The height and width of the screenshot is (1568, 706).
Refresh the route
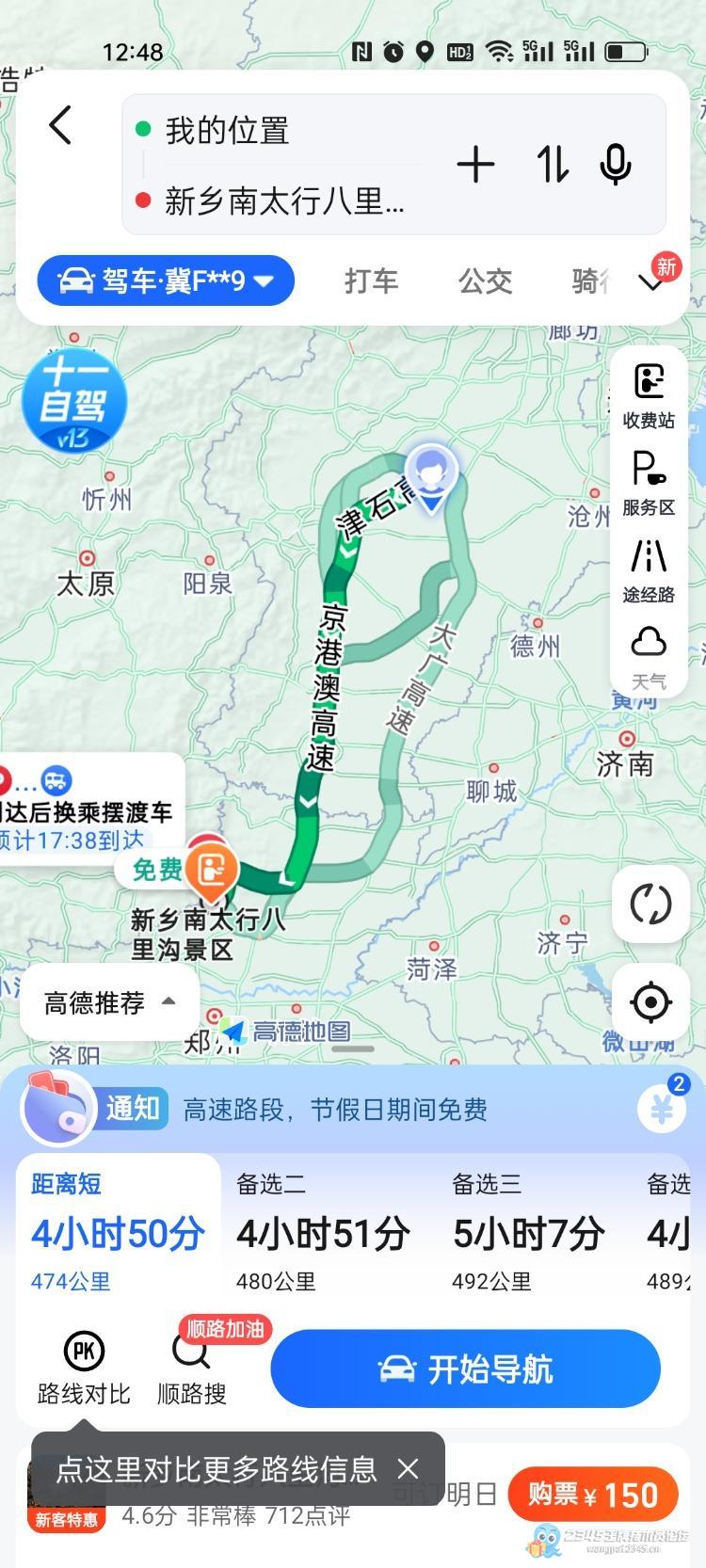click(650, 905)
